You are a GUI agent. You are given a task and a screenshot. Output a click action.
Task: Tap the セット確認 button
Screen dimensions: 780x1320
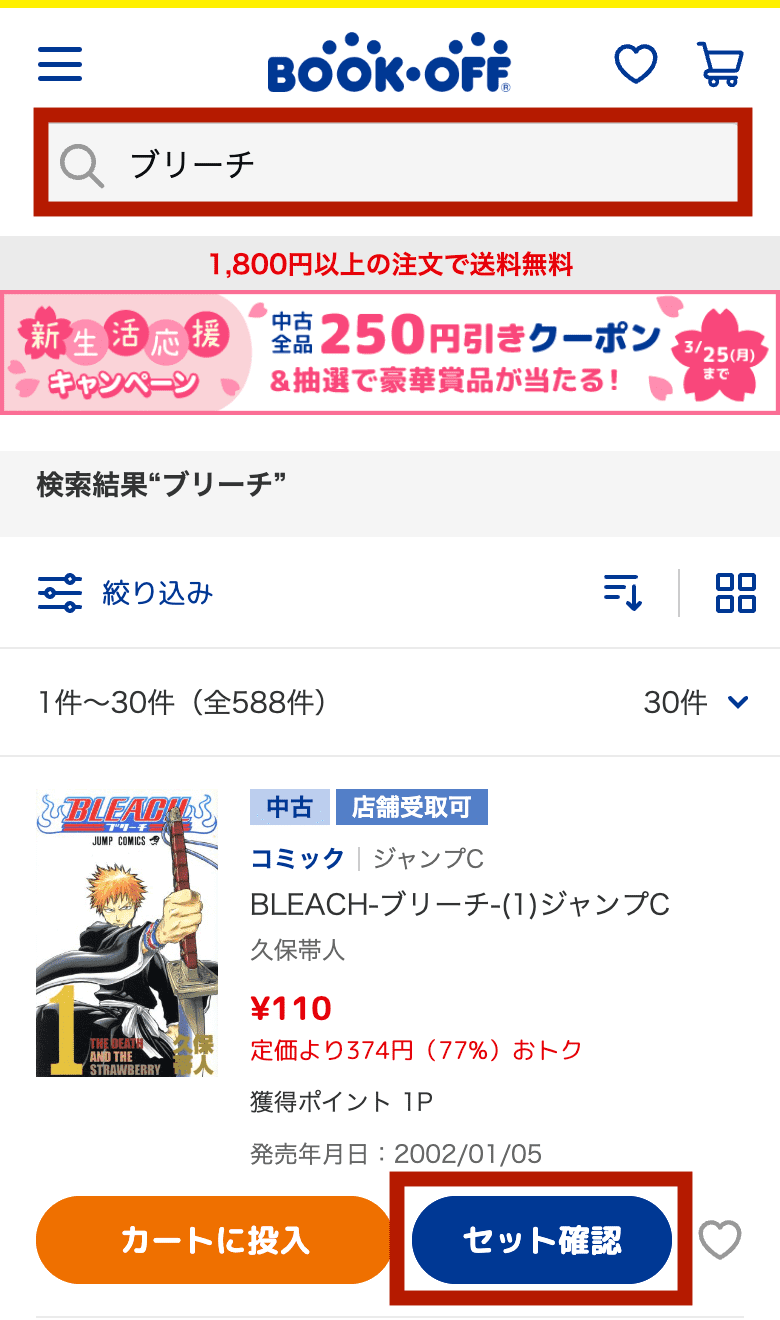pos(541,1240)
